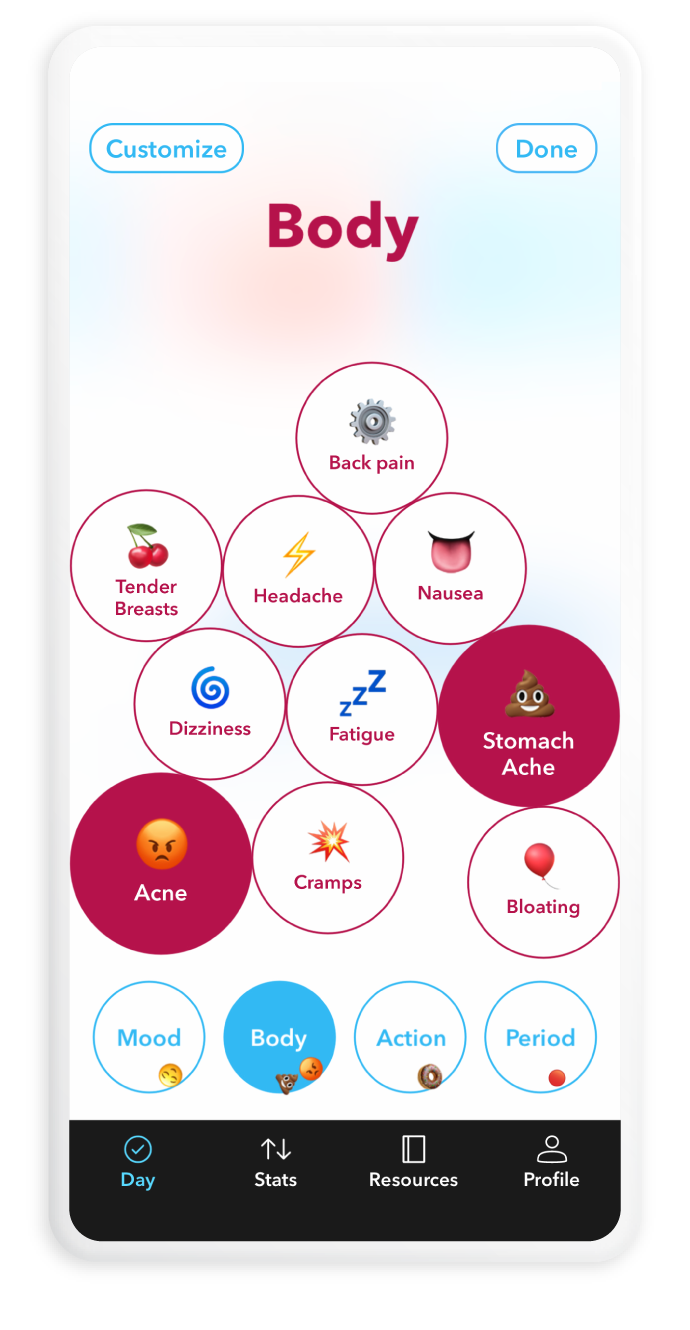Unselect the Acne bubble
Viewport: 690px width, 1330px height.
point(161,863)
